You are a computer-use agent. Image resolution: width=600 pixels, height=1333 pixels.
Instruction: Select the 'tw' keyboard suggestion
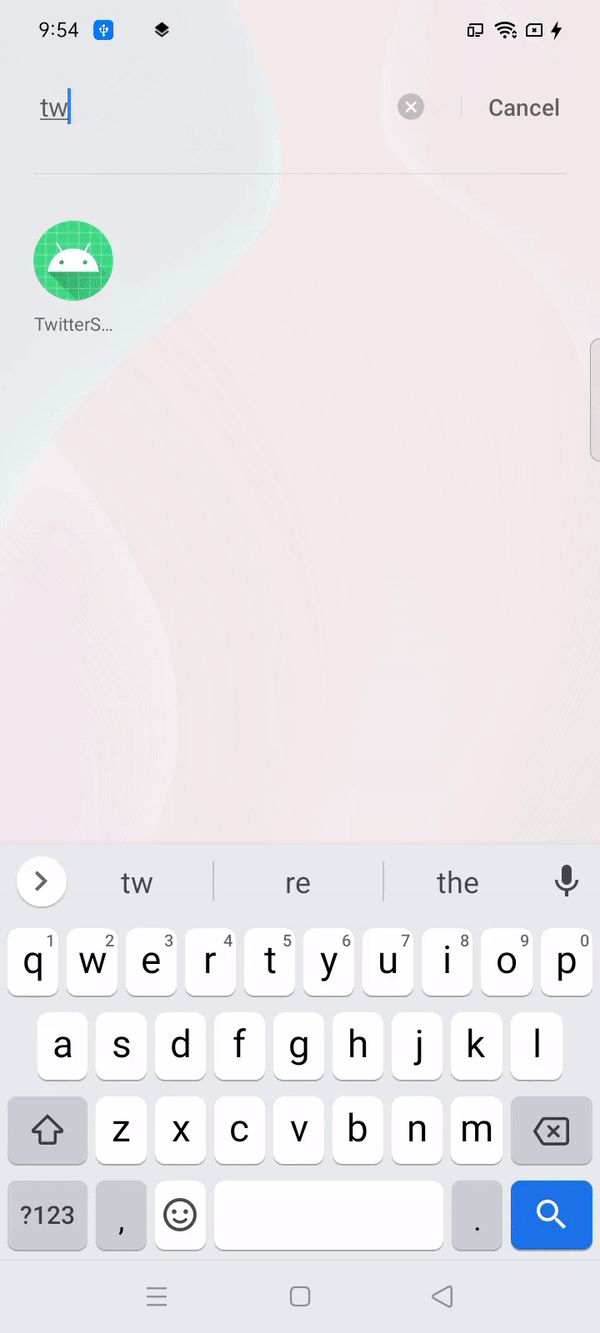[x=137, y=883]
